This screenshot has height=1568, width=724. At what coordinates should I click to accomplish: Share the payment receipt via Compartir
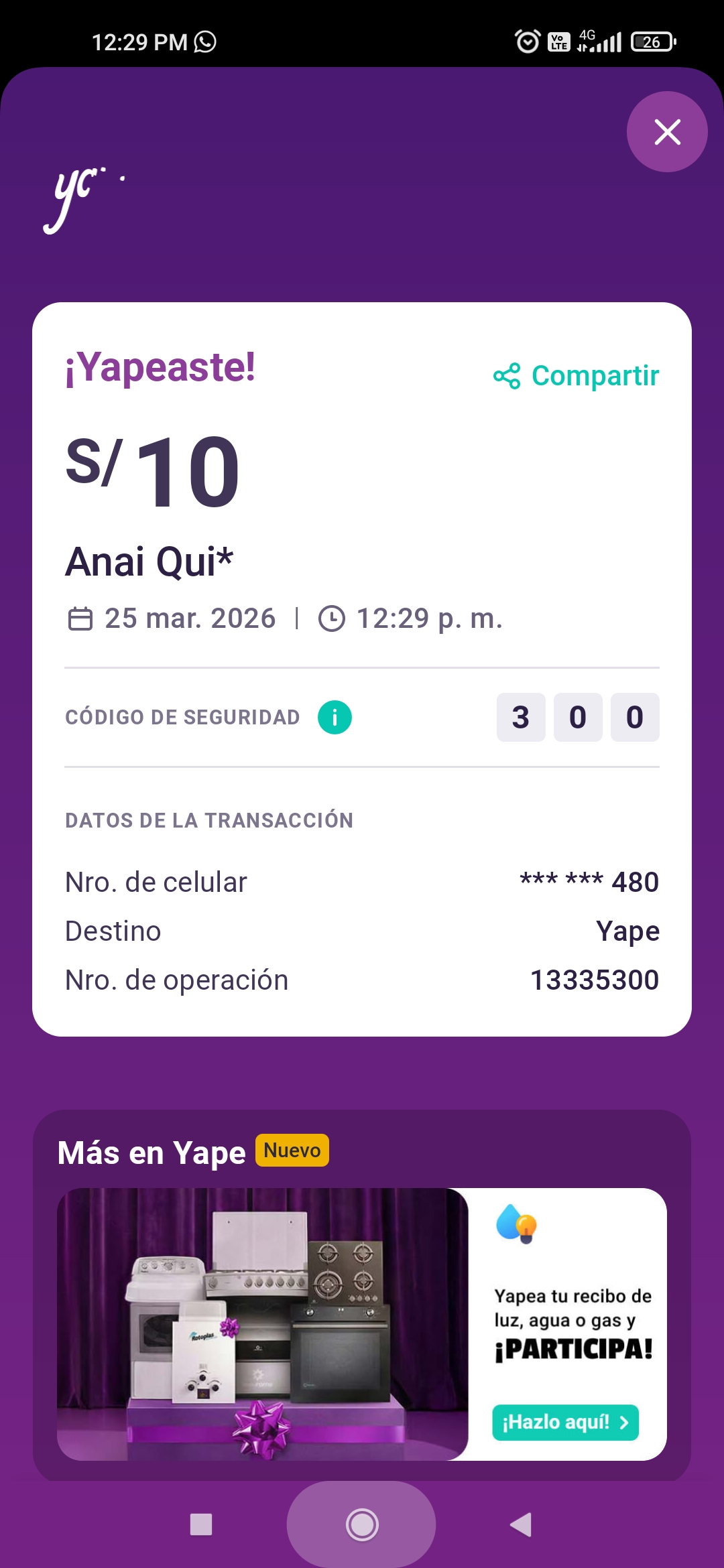577,376
